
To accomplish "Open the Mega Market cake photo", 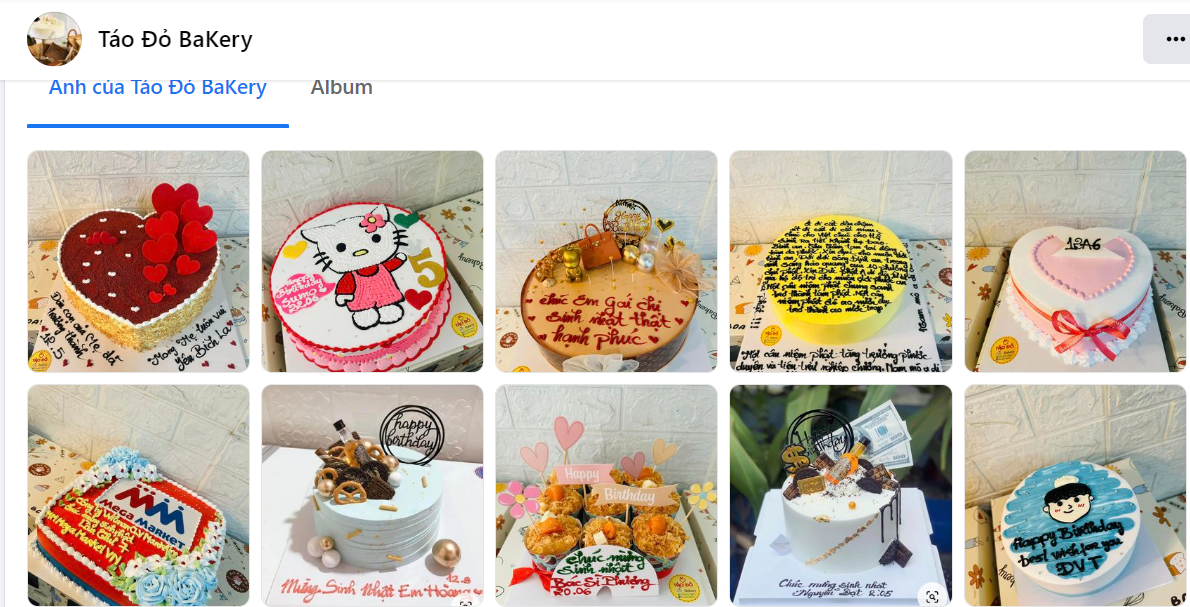I will pos(138,495).
